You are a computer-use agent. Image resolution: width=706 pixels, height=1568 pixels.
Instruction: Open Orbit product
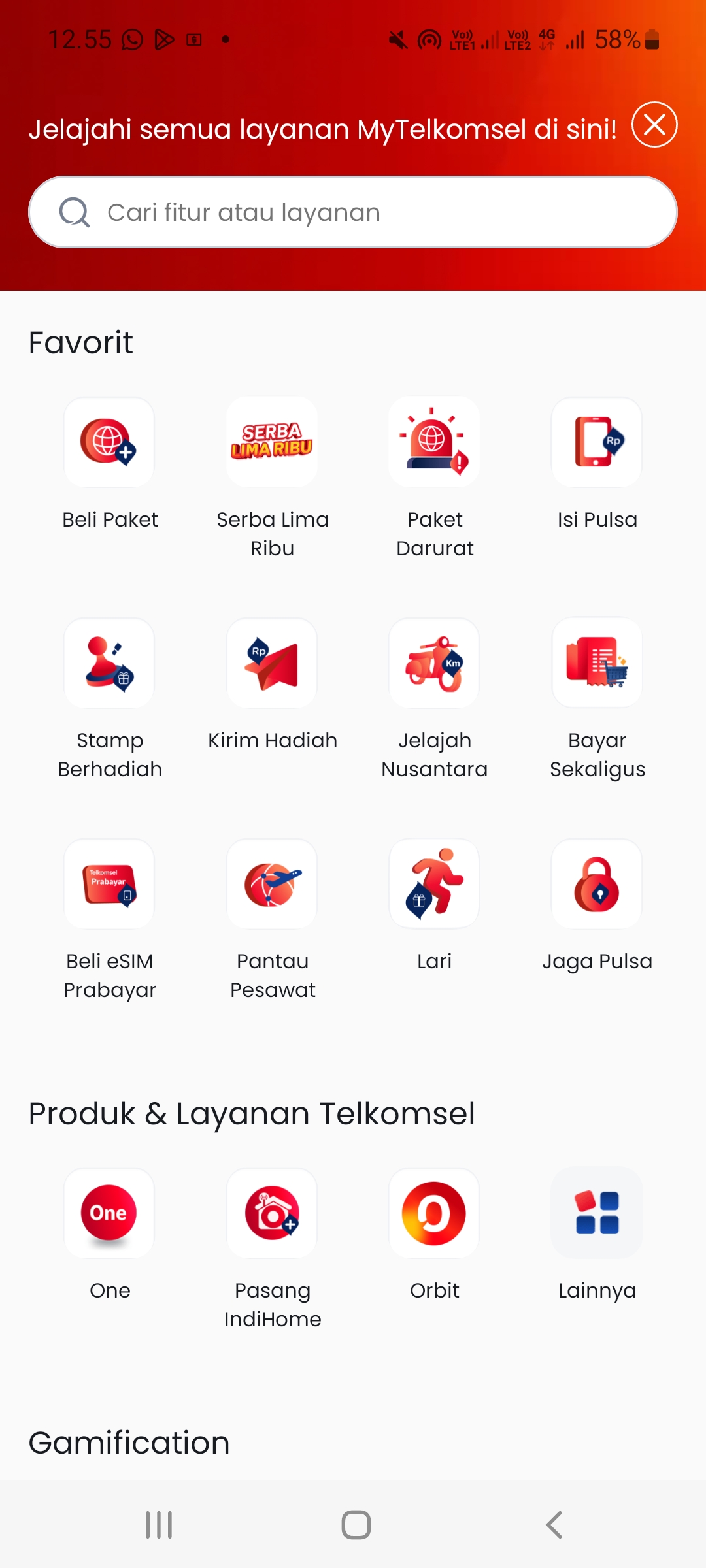(x=434, y=1213)
